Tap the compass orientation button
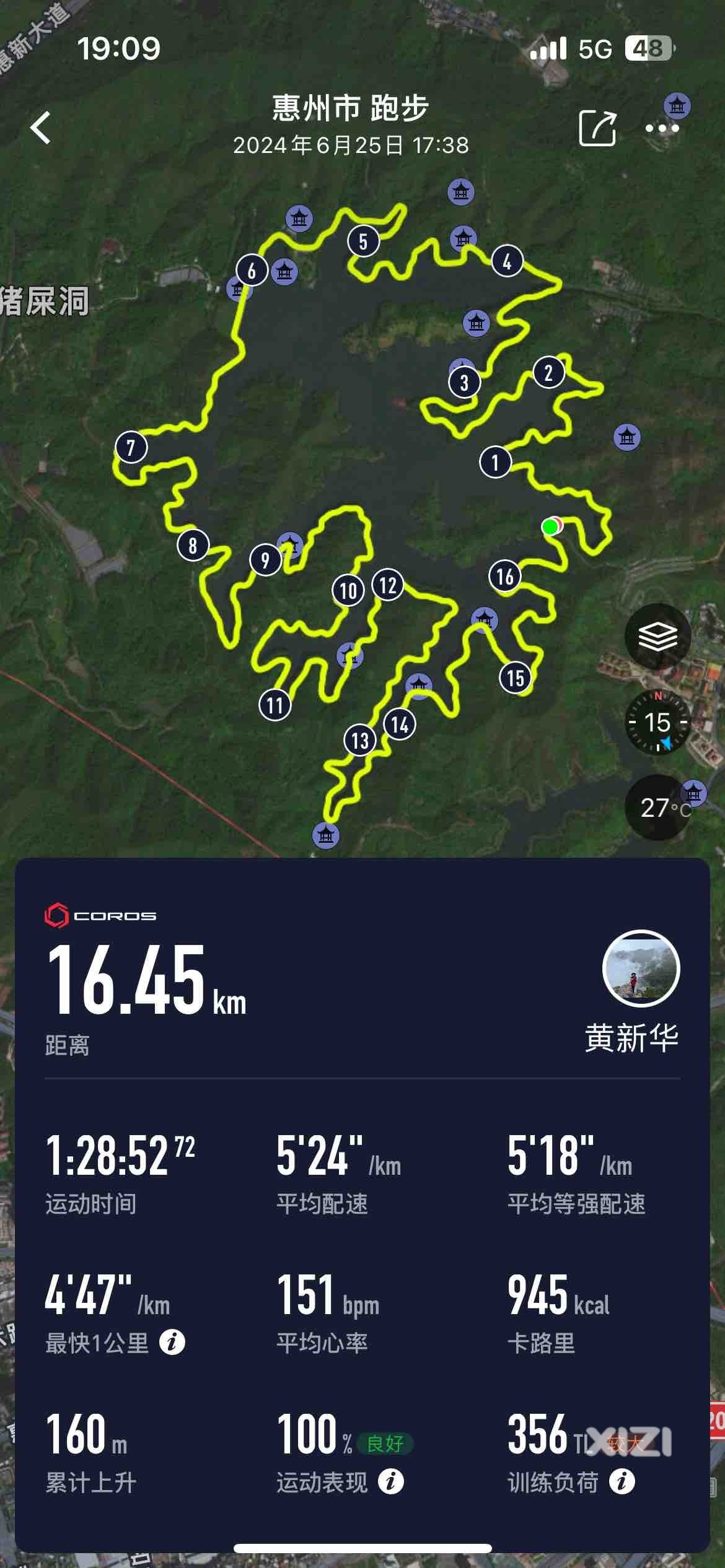The height and width of the screenshot is (1568, 725). click(x=657, y=722)
